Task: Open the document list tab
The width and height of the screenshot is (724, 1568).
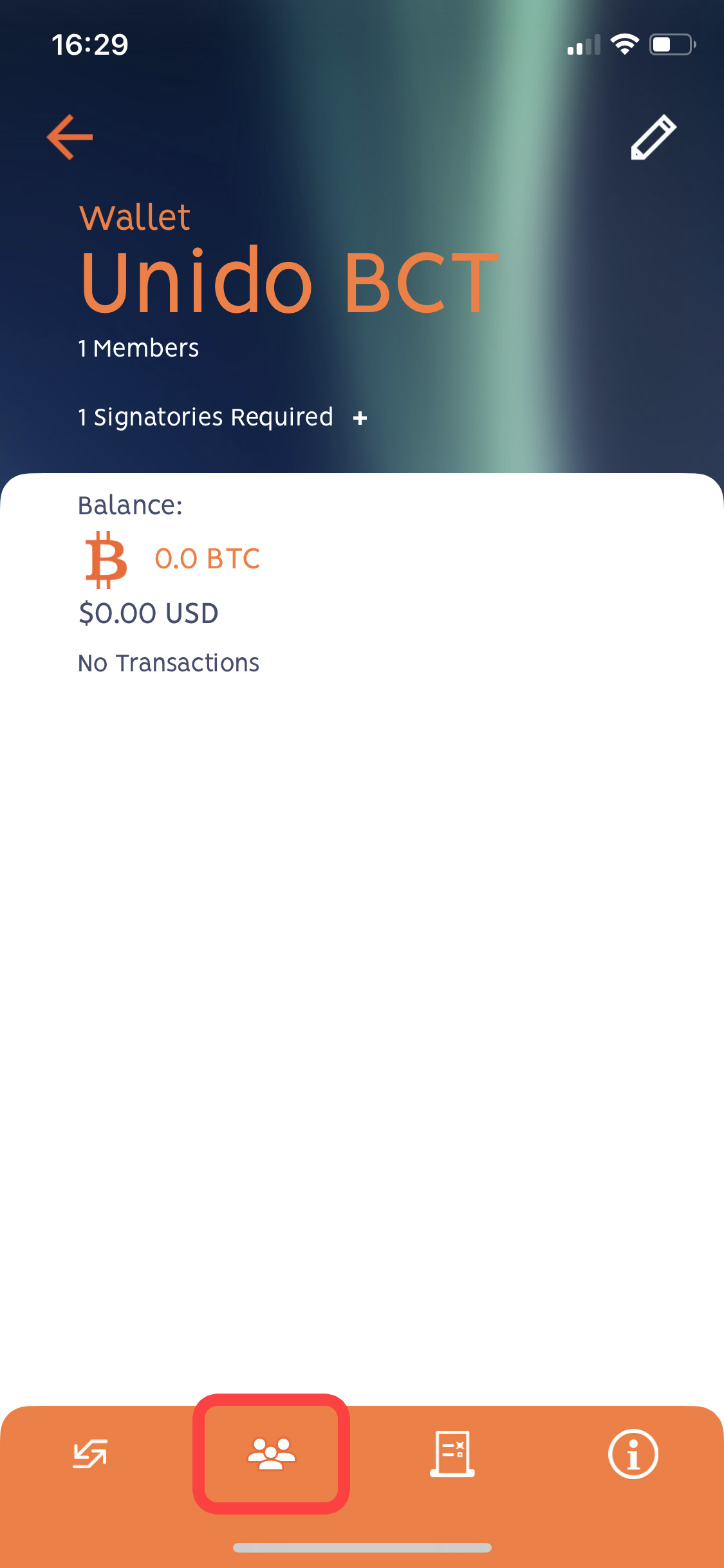Action: (x=452, y=1454)
